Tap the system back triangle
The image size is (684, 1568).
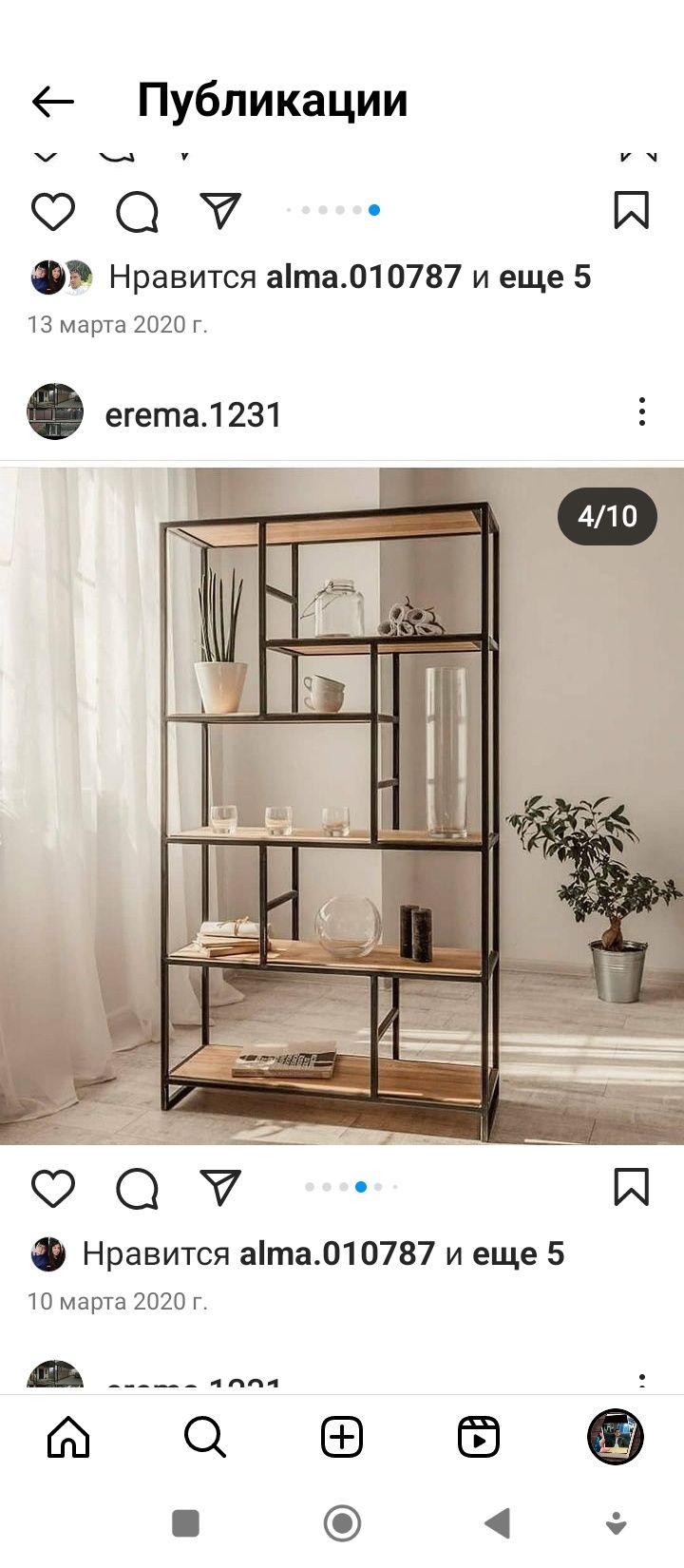tap(498, 1523)
